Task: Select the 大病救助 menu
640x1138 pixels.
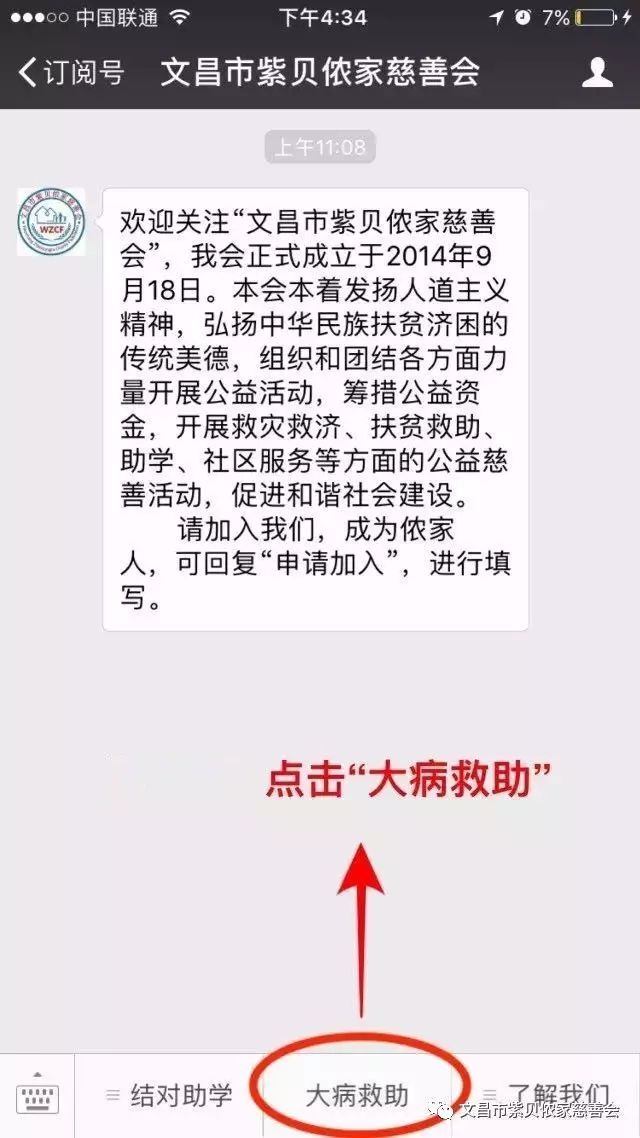Action: pyautogui.click(x=357, y=1095)
